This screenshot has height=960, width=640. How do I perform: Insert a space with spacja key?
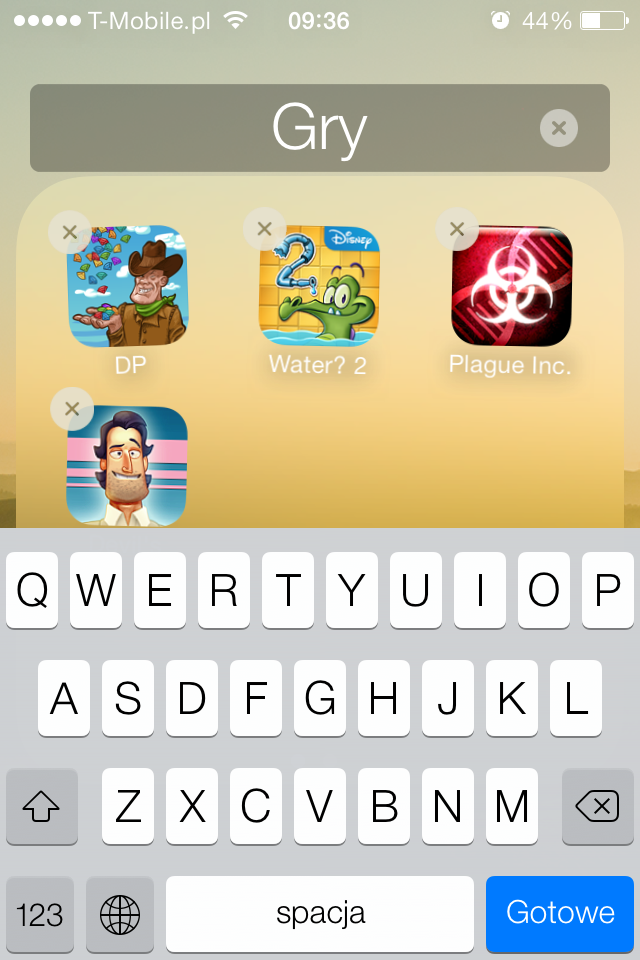tap(320, 913)
